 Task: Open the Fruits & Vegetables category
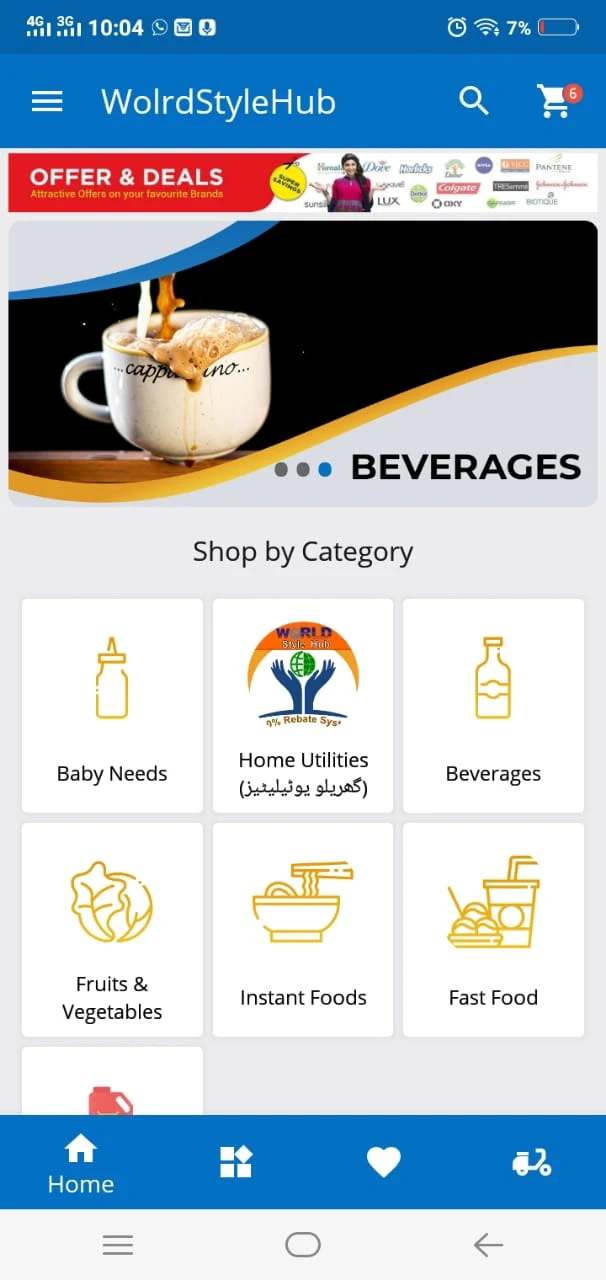112,929
